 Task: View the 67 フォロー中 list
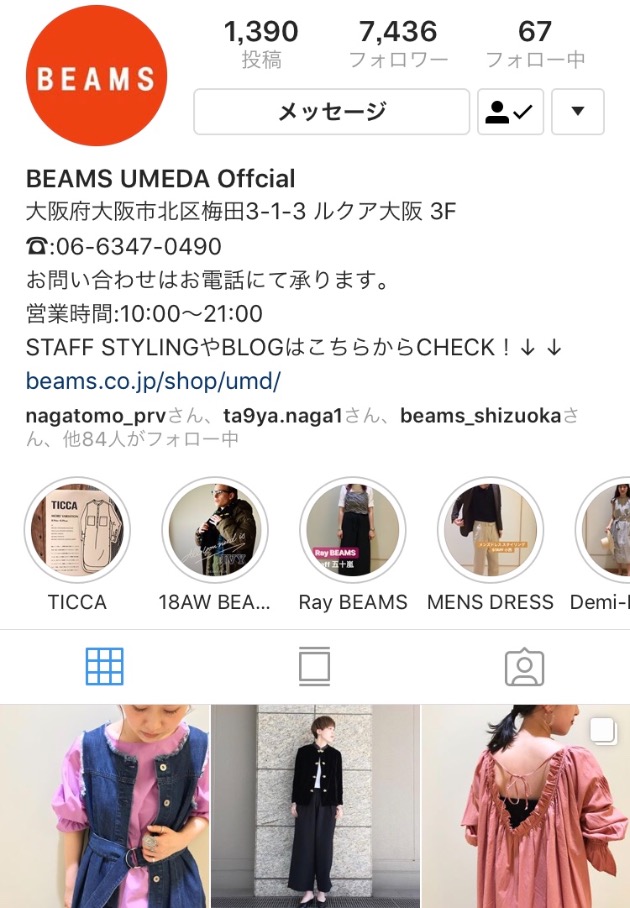(535, 45)
